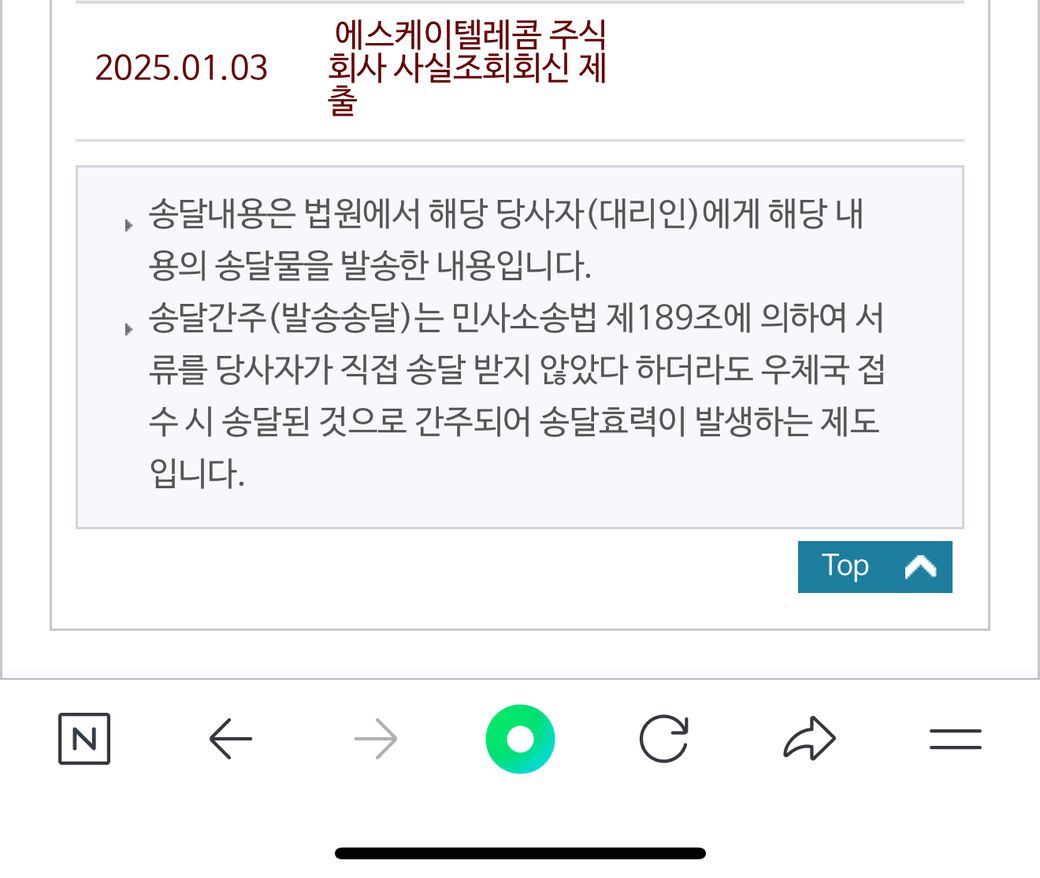
Task: Open the browser menu with two lines
Action: point(955,740)
